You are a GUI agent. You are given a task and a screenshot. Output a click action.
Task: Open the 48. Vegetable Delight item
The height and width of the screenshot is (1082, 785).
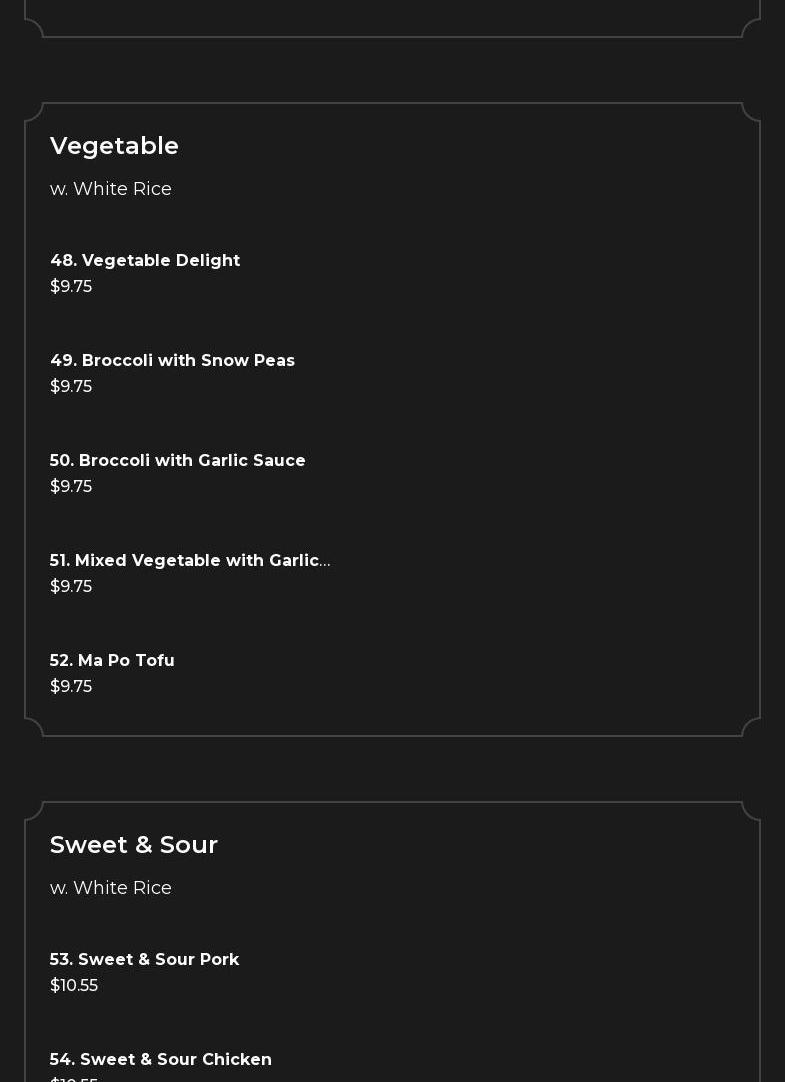145,260
